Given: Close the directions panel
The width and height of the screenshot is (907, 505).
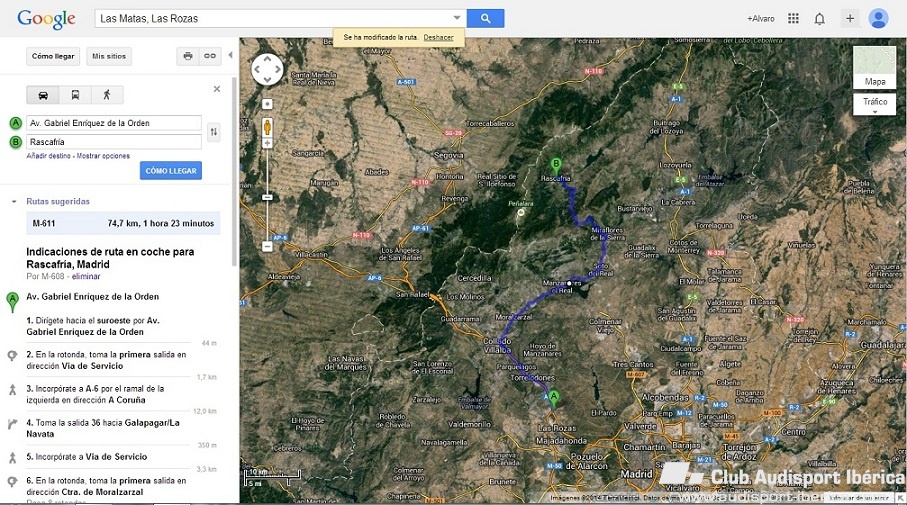Looking at the screenshot, I should tap(217, 89).
